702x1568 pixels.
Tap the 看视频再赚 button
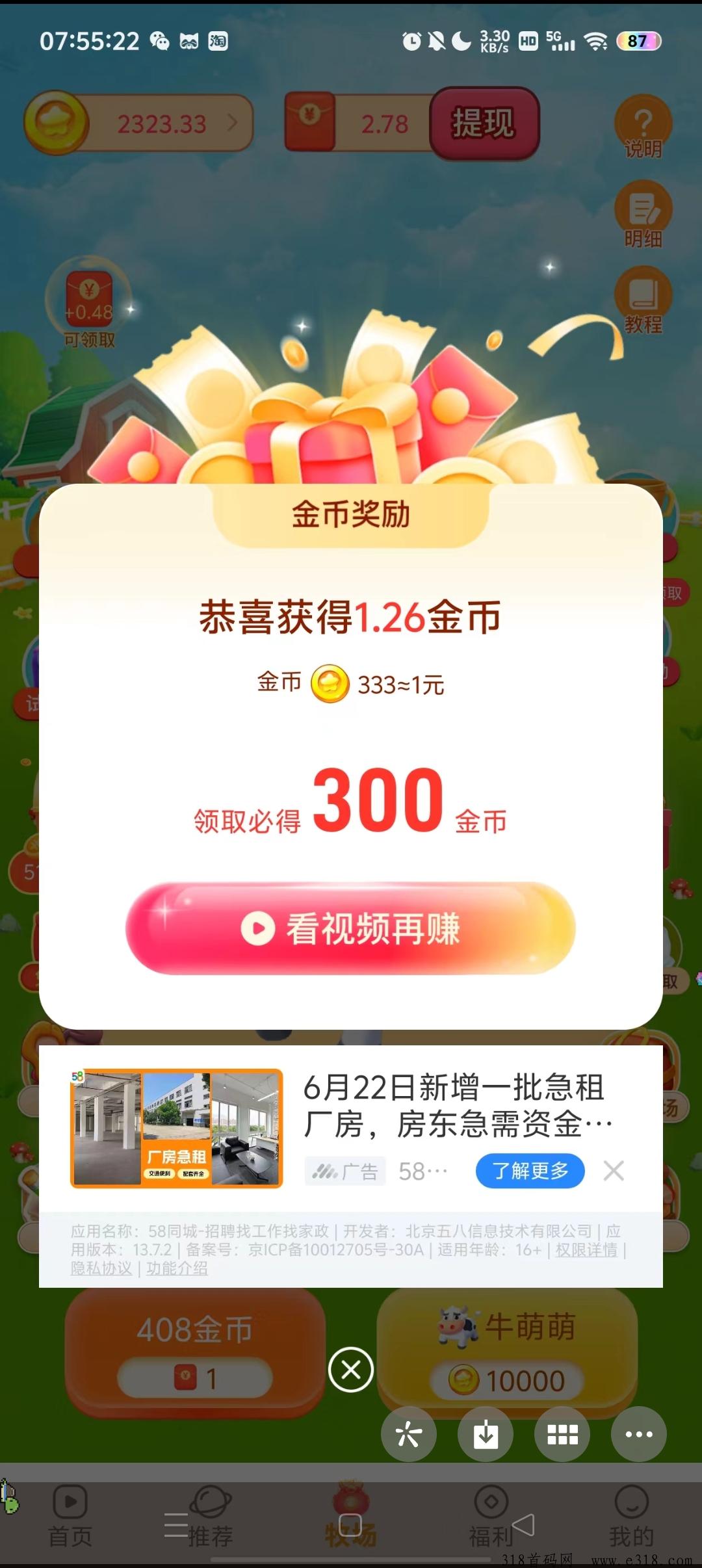coord(350,928)
